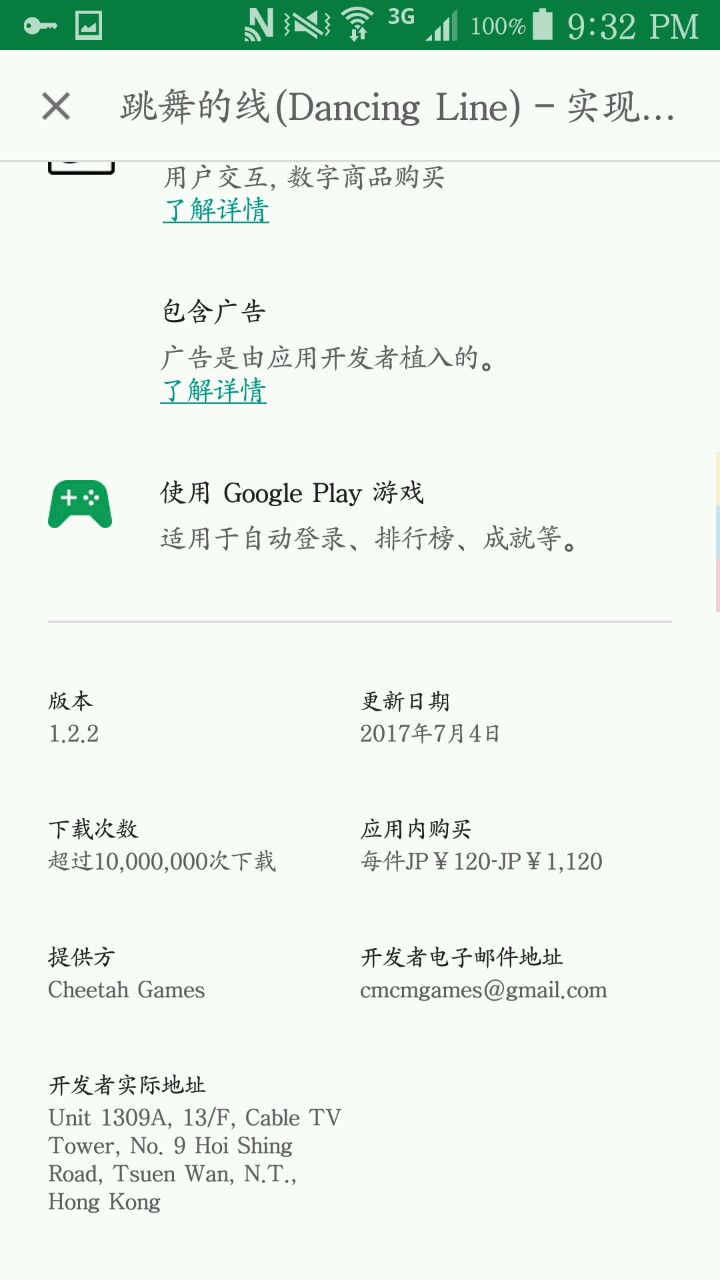This screenshot has width=720, height=1280.
Task: Close the Dancing Line details page
Action: 56,106
